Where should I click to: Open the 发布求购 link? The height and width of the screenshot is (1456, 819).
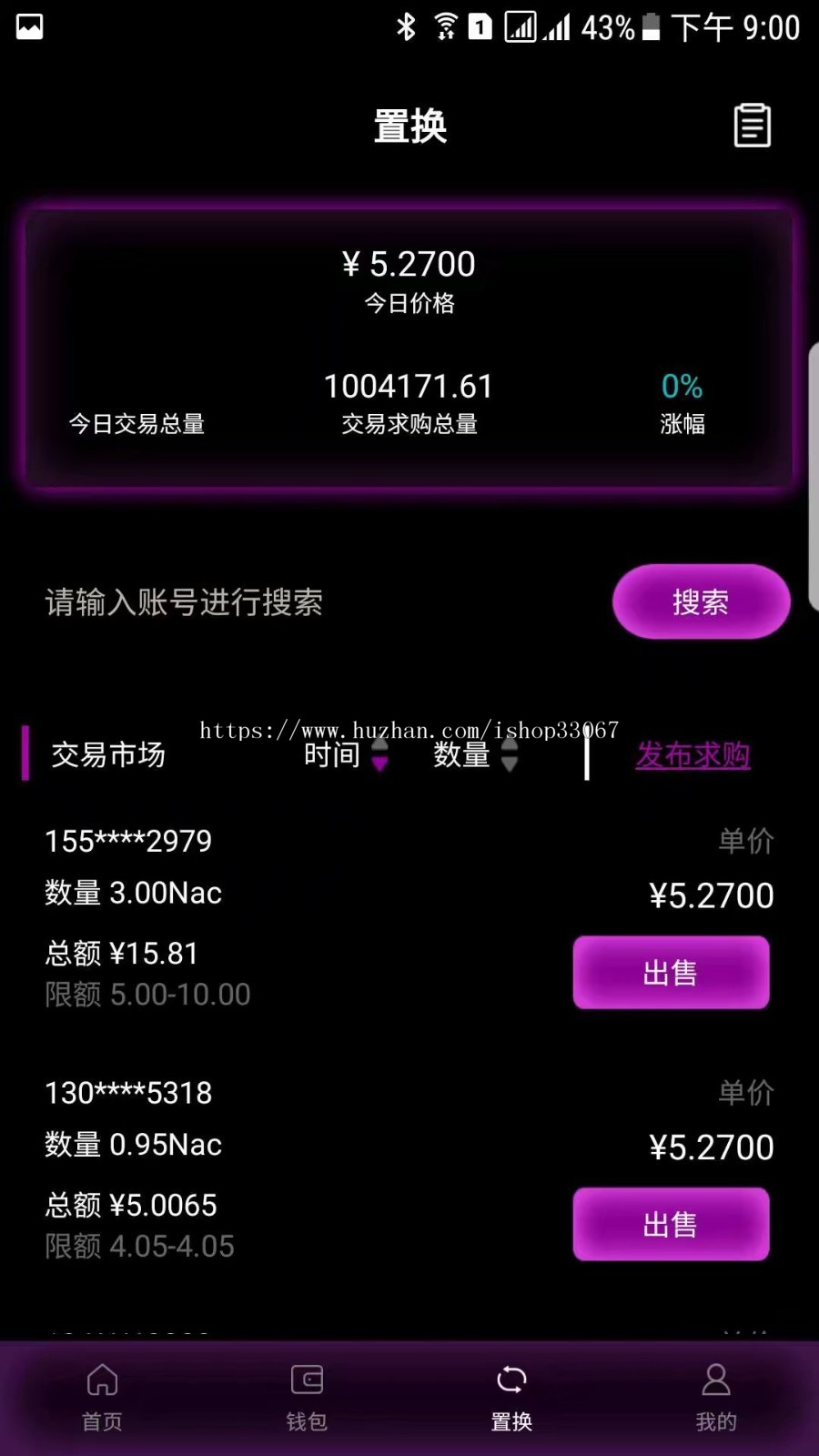coord(693,755)
